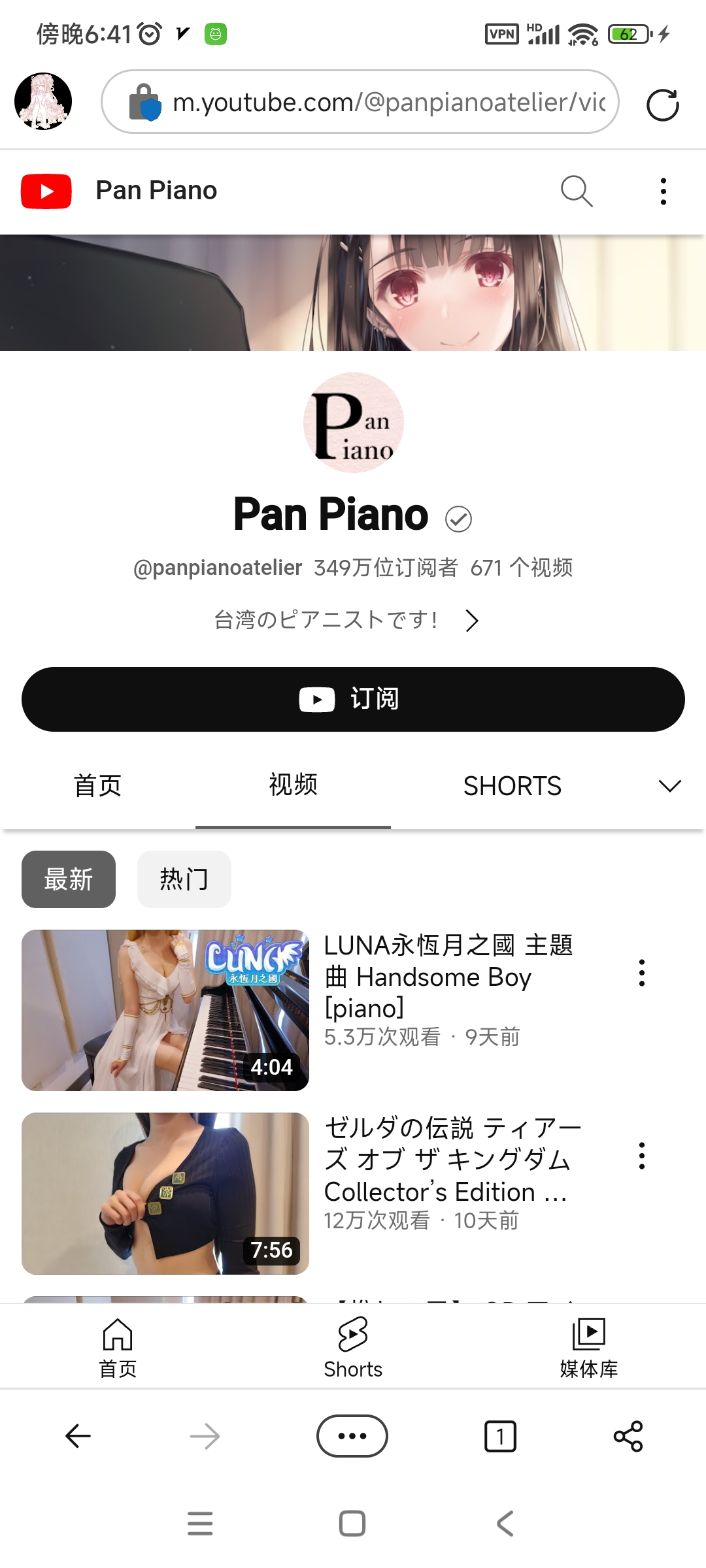Open the Zelda video thumbnail
This screenshot has height=1568, width=706.
tap(164, 1192)
